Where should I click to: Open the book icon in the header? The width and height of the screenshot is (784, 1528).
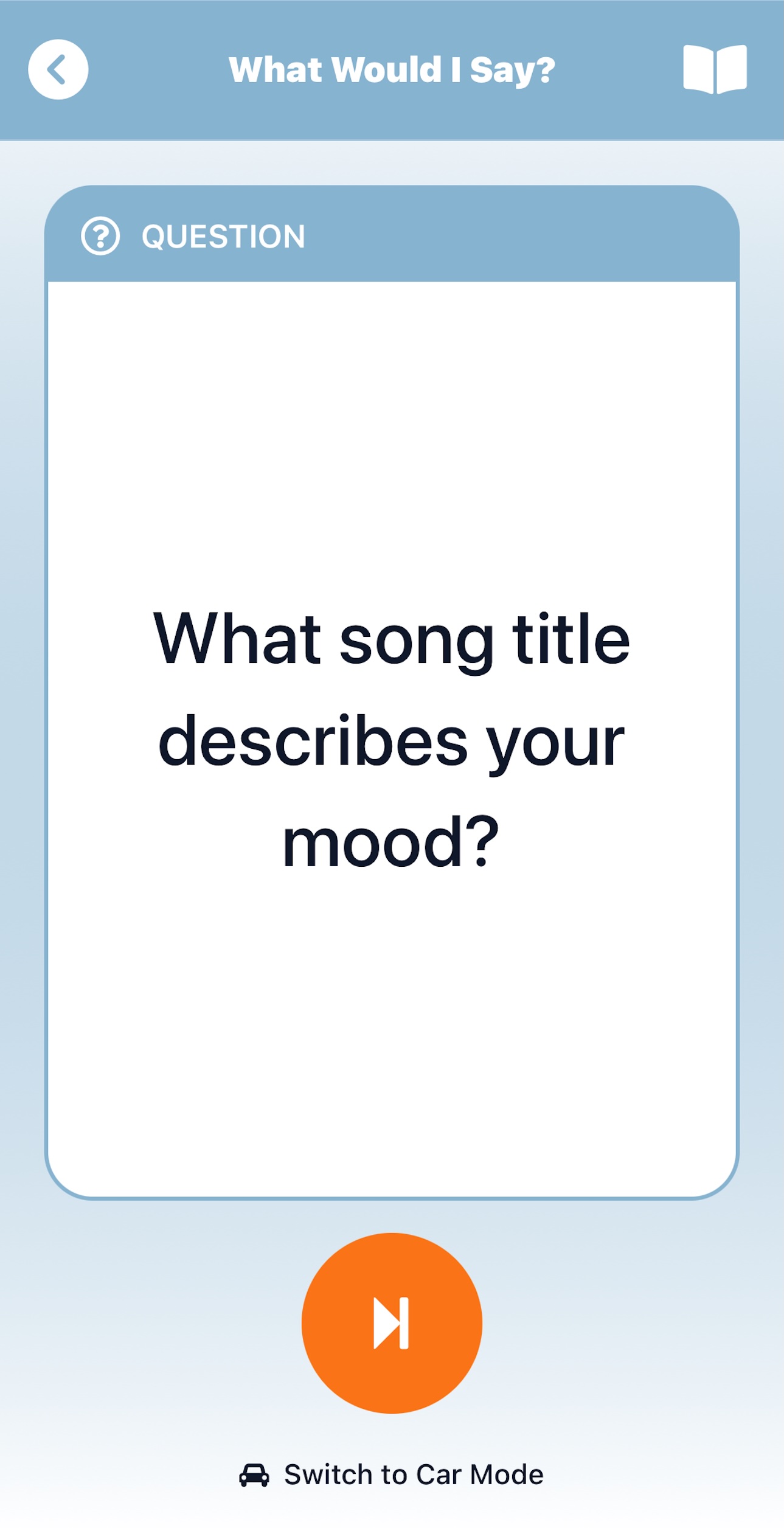715,69
